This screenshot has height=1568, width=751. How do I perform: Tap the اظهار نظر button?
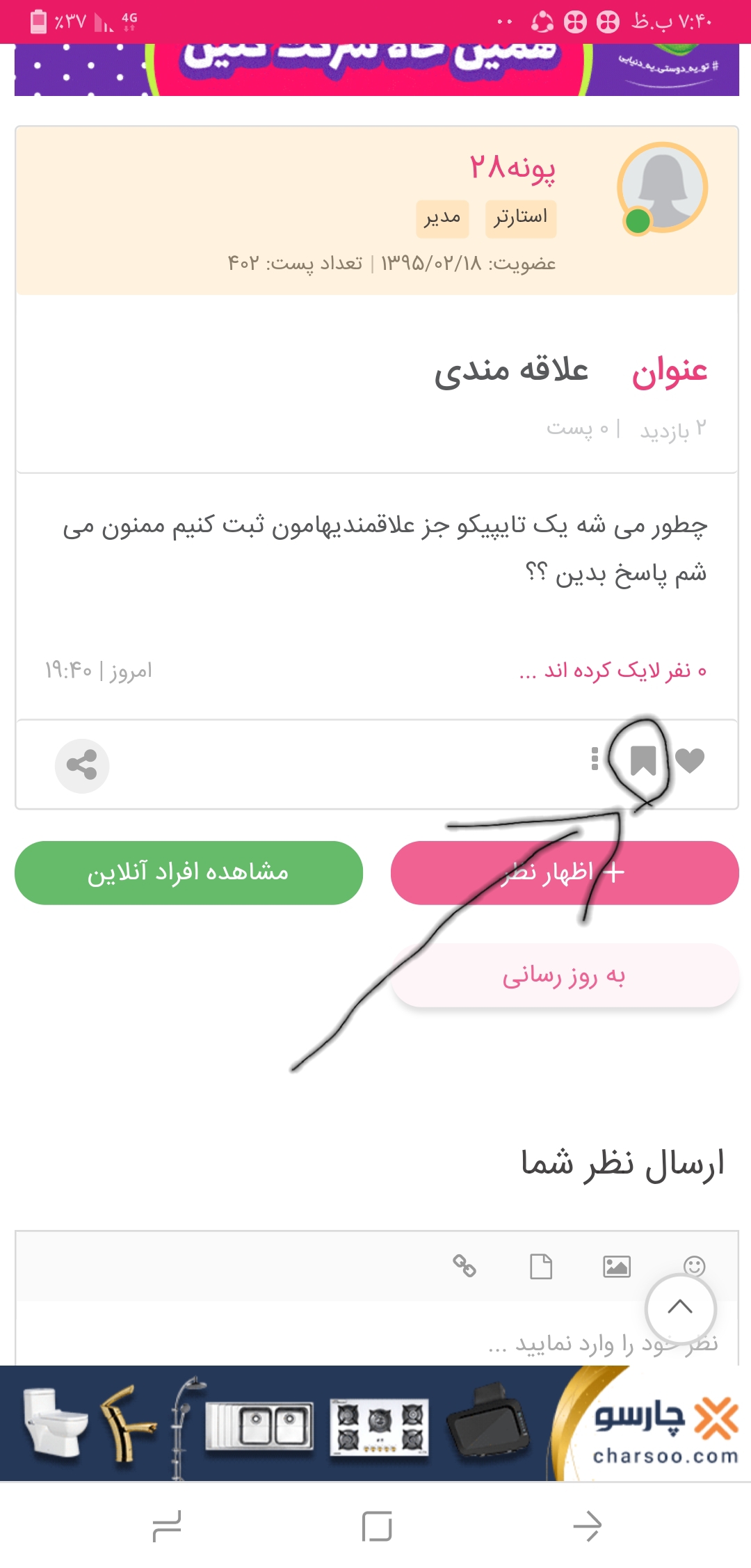564,872
